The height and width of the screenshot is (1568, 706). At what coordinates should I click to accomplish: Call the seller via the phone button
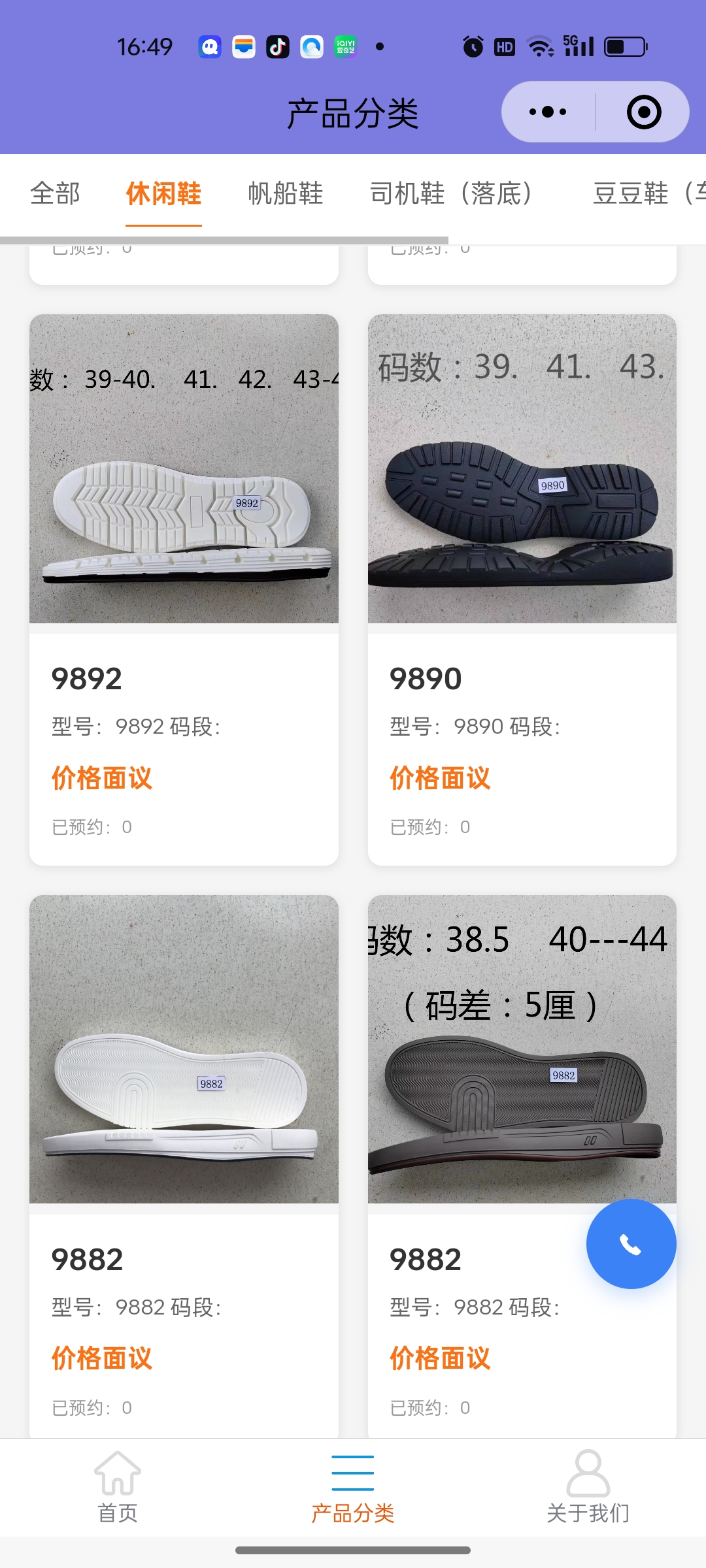(x=631, y=1244)
